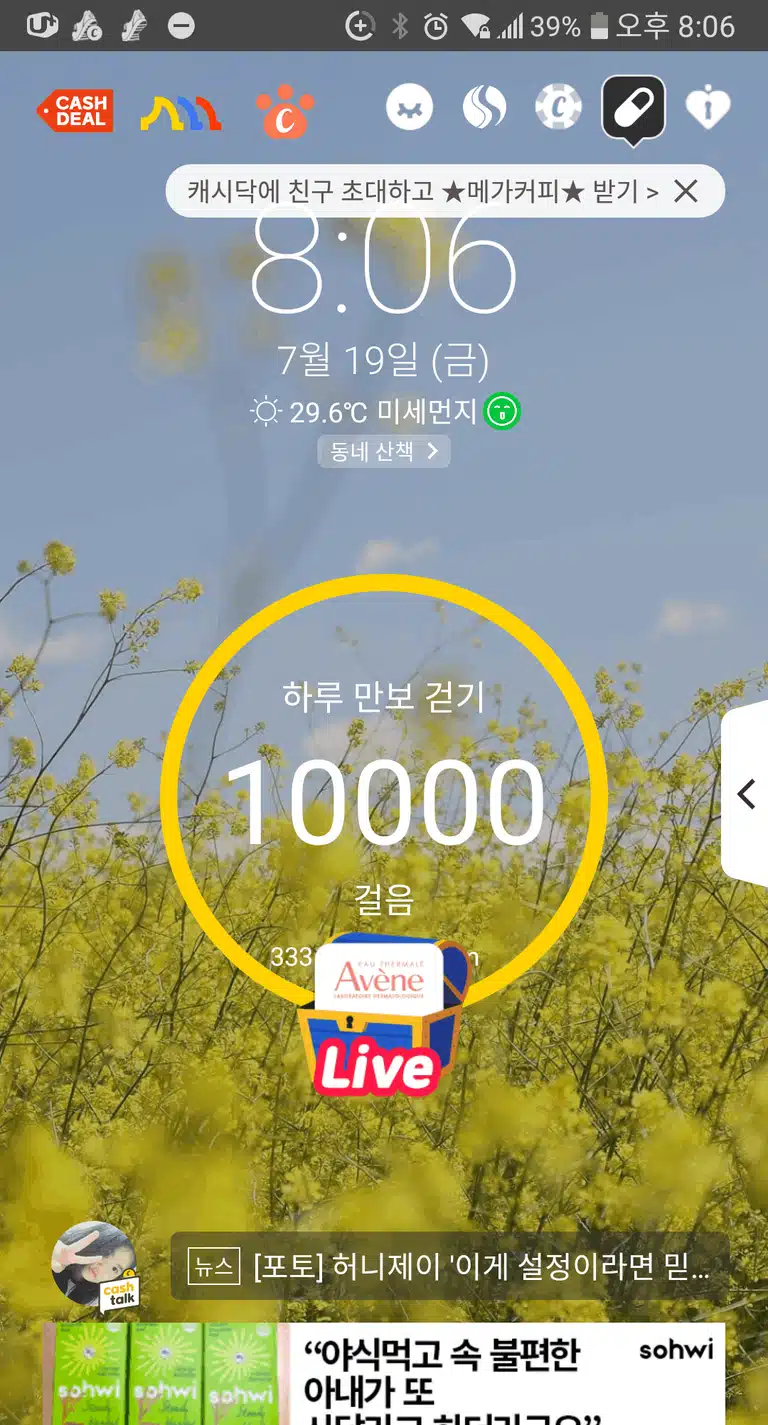Open the 동네 산책 chip
This screenshot has height=1425, width=768.
pyautogui.click(x=384, y=451)
